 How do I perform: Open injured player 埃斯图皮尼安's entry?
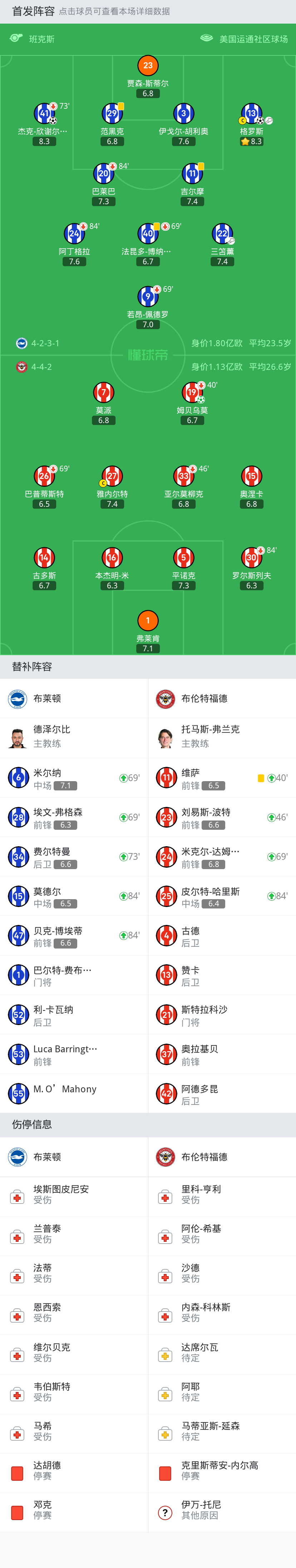click(74, 1194)
